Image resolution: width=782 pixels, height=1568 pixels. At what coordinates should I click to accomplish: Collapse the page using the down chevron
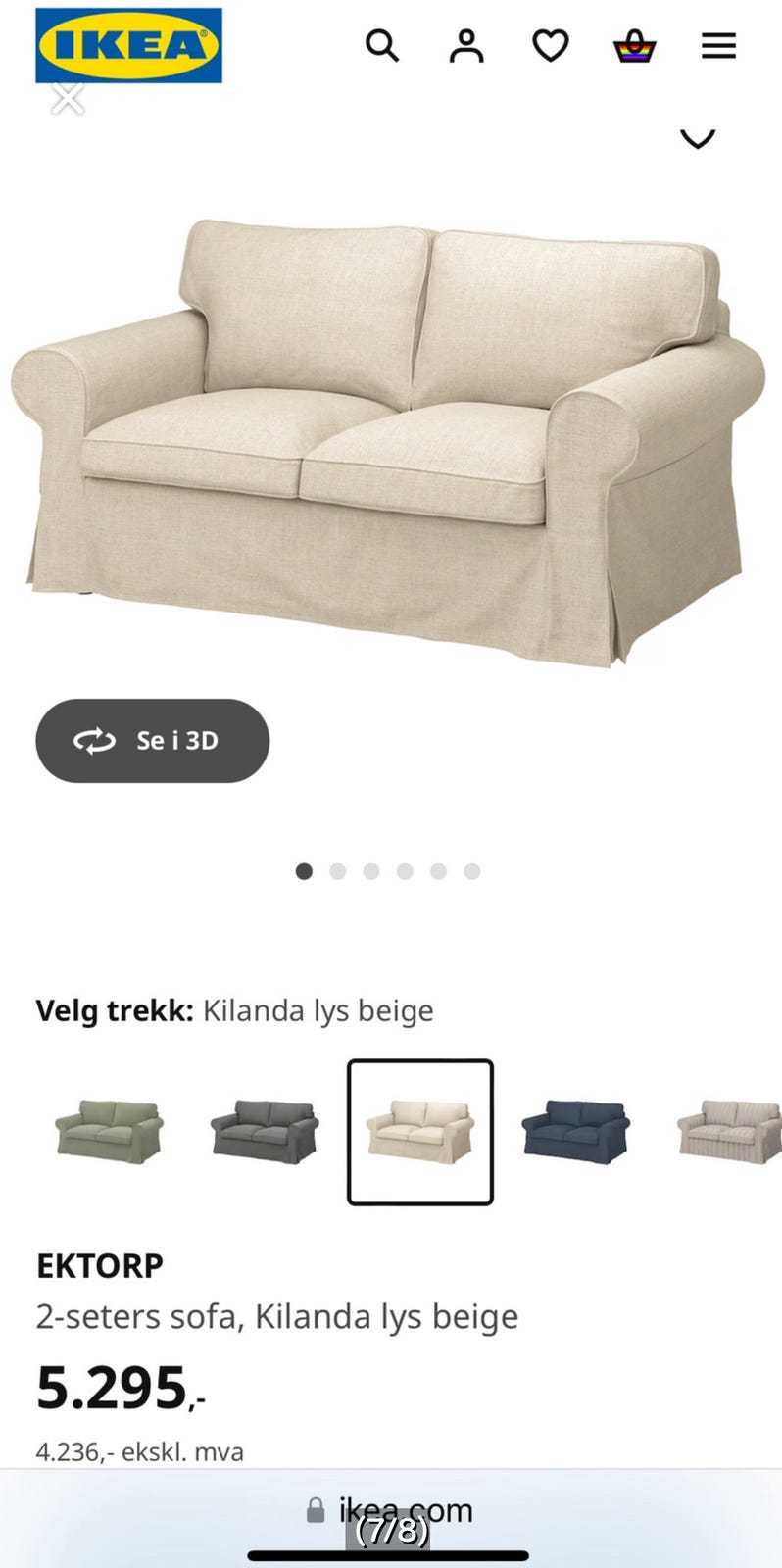pos(698,139)
